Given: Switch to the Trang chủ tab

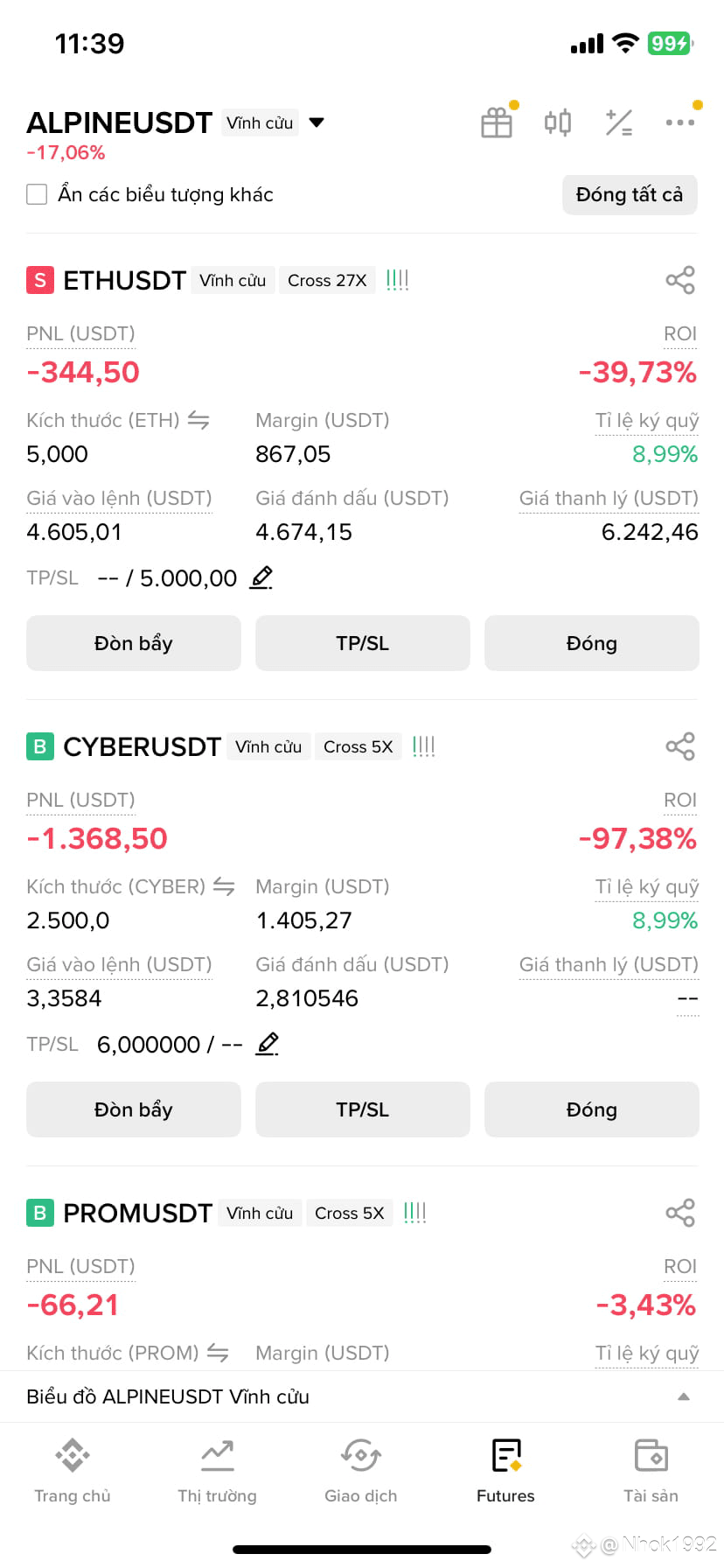Looking at the screenshot, I should (73, 1470).
